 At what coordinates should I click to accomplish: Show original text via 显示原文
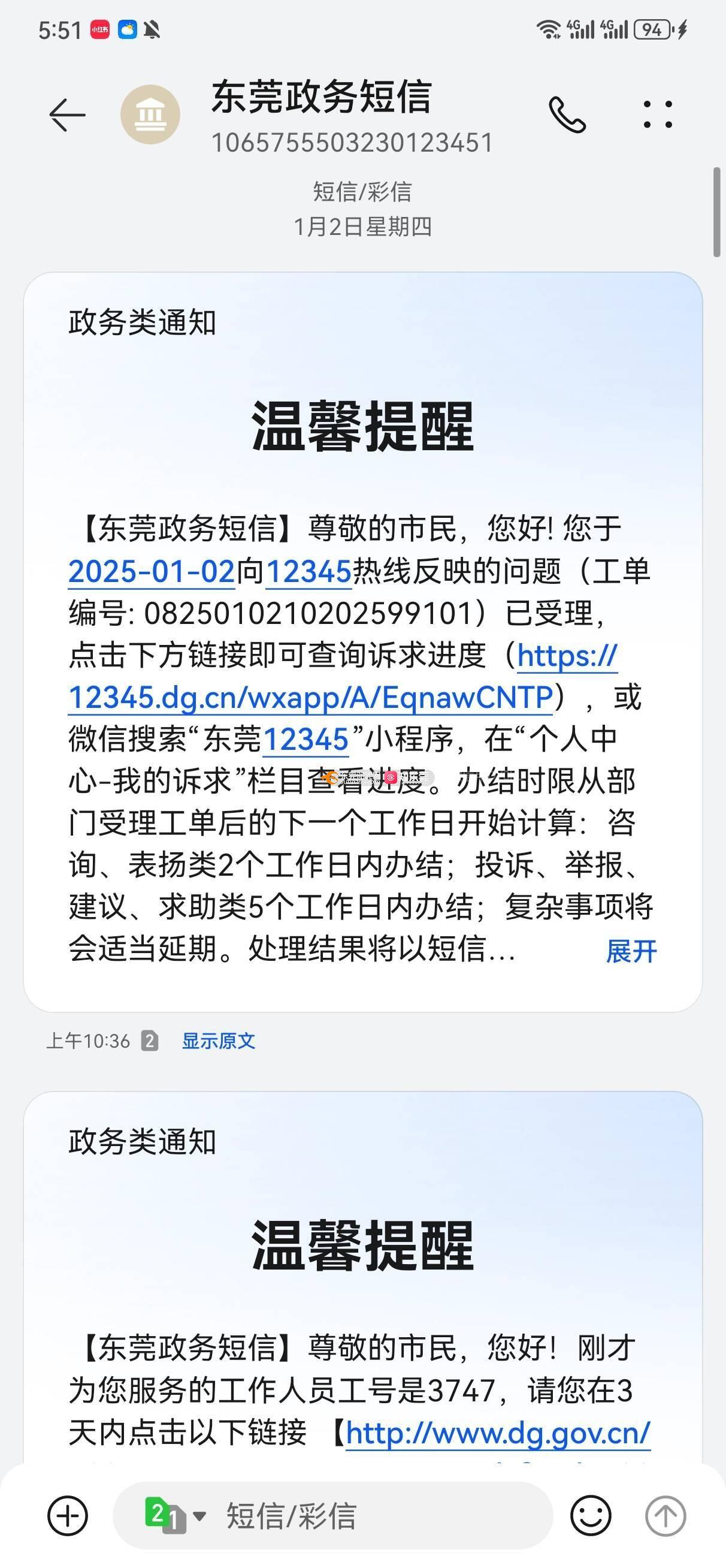click(219, 1041)
